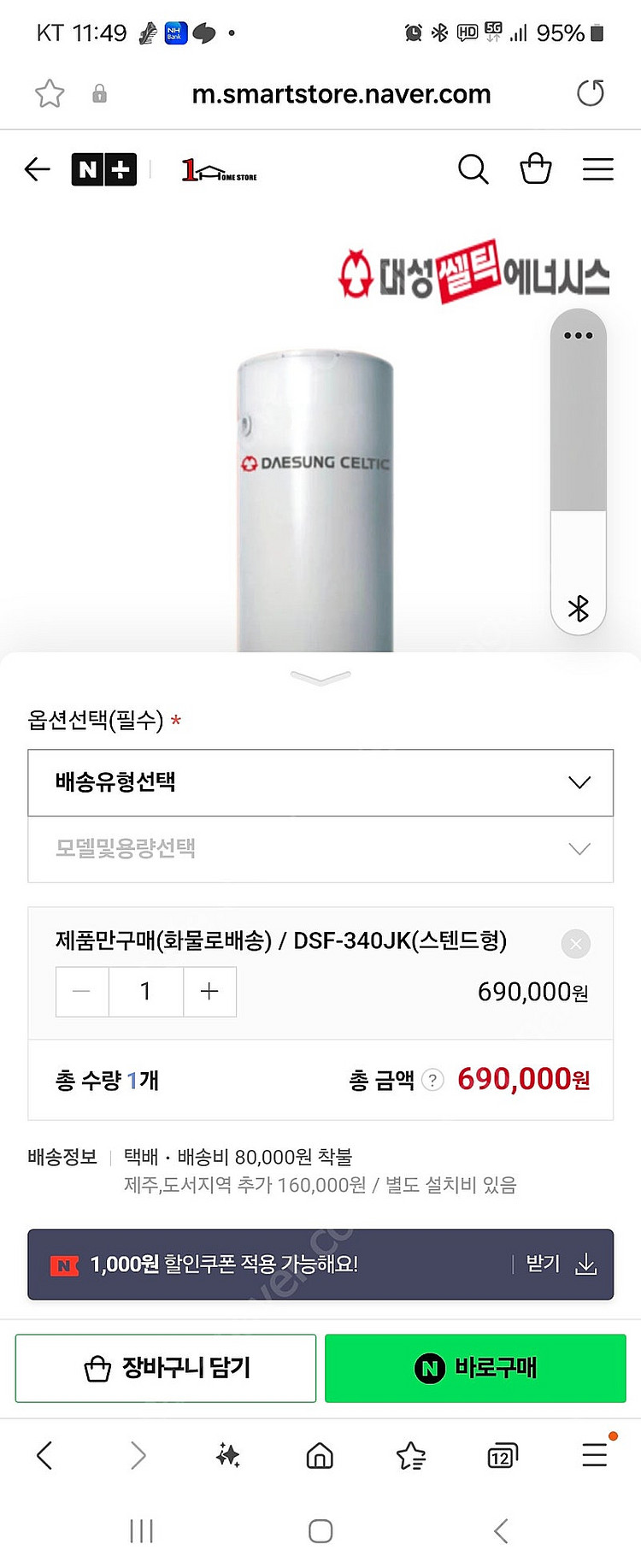Screen dimensions: 641x1568
Task: Open the 배송유형선택 delivery type dropdown
Action: point(320,782)
